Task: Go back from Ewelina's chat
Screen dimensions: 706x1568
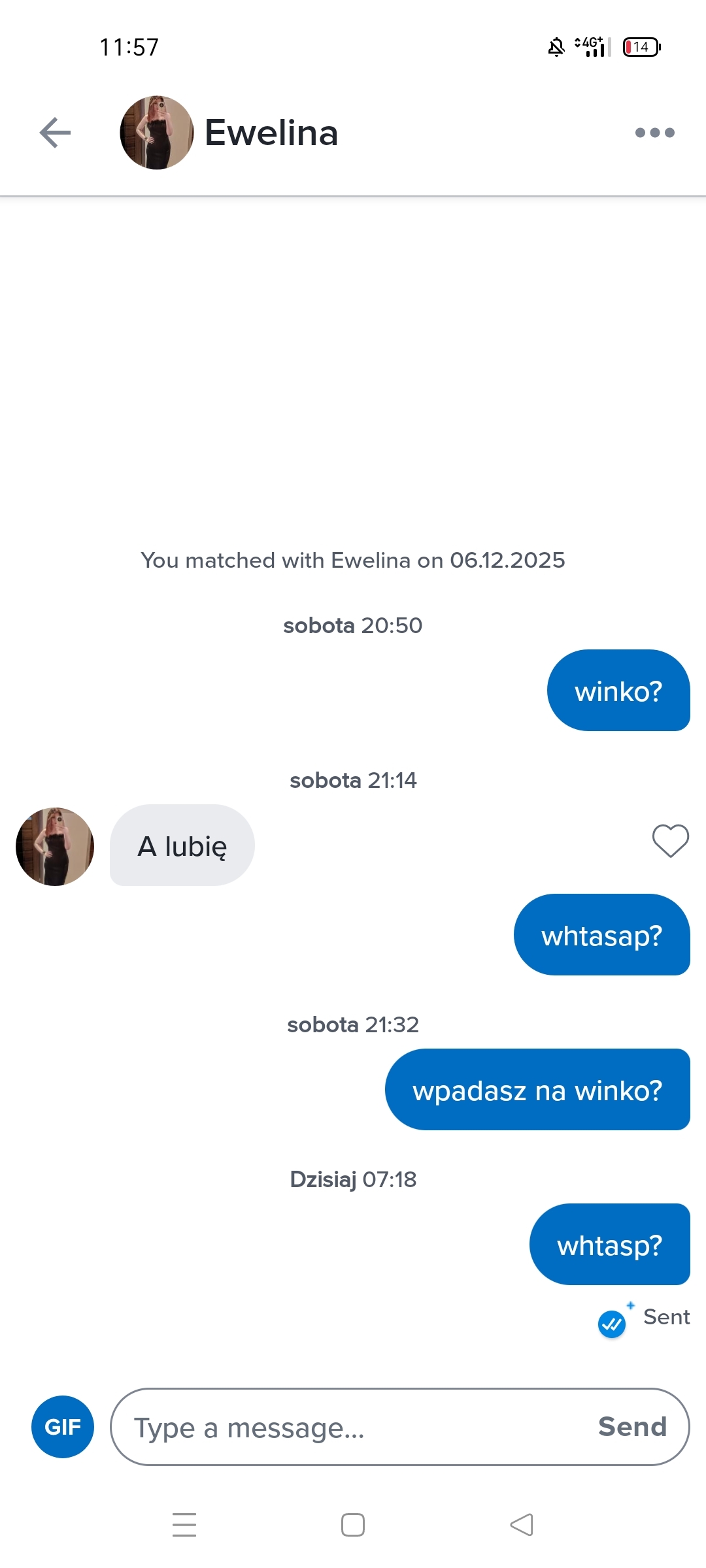Action: 55,133
